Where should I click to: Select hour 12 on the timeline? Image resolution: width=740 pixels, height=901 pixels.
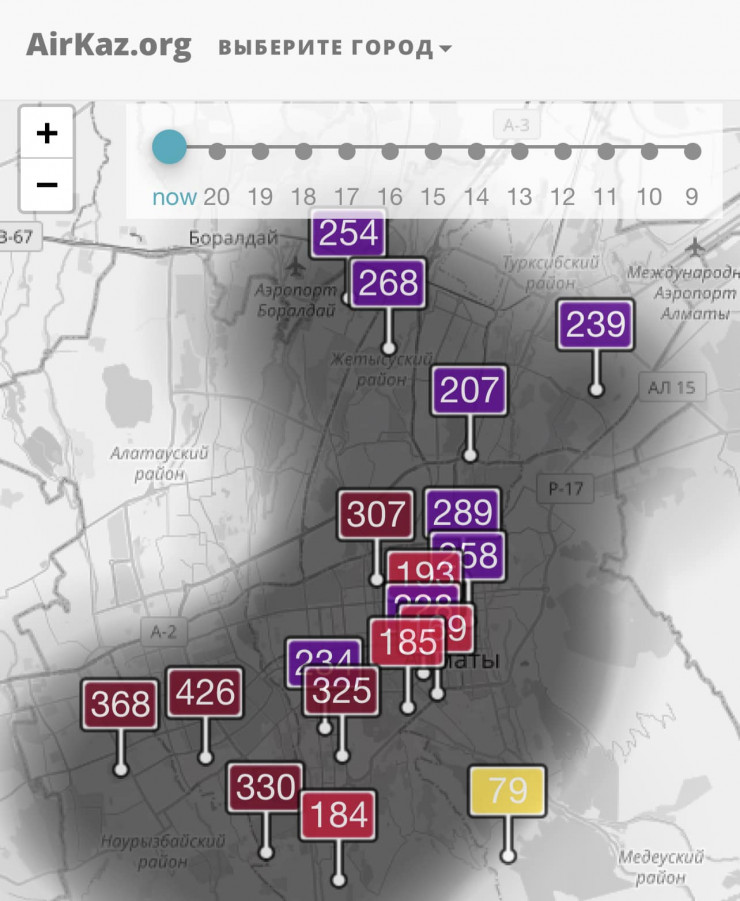(563, 152)
